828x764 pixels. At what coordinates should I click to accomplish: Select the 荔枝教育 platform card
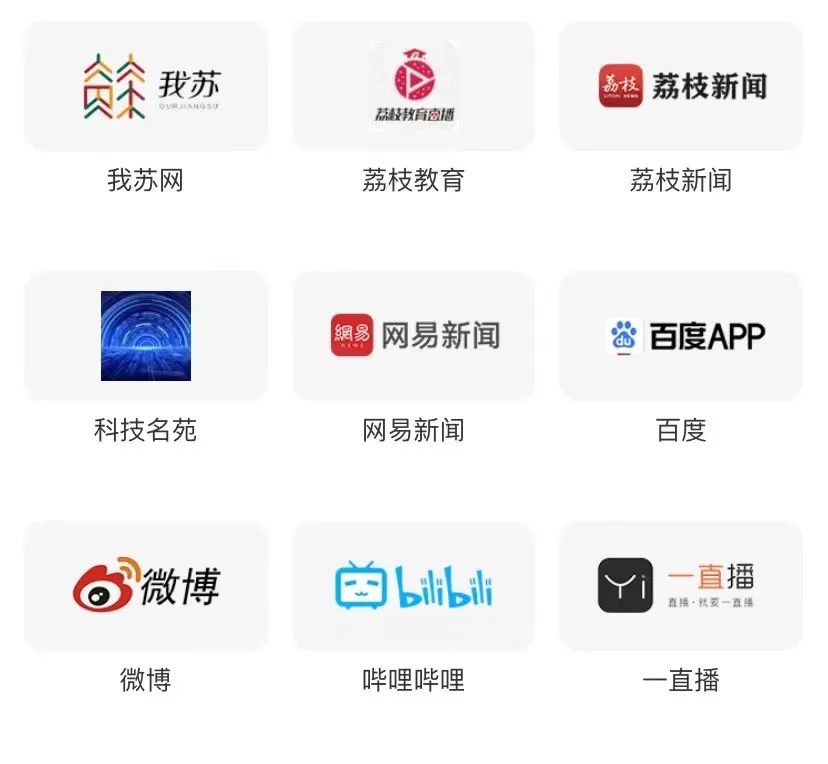pyautogui.click(x=413, y=87)
